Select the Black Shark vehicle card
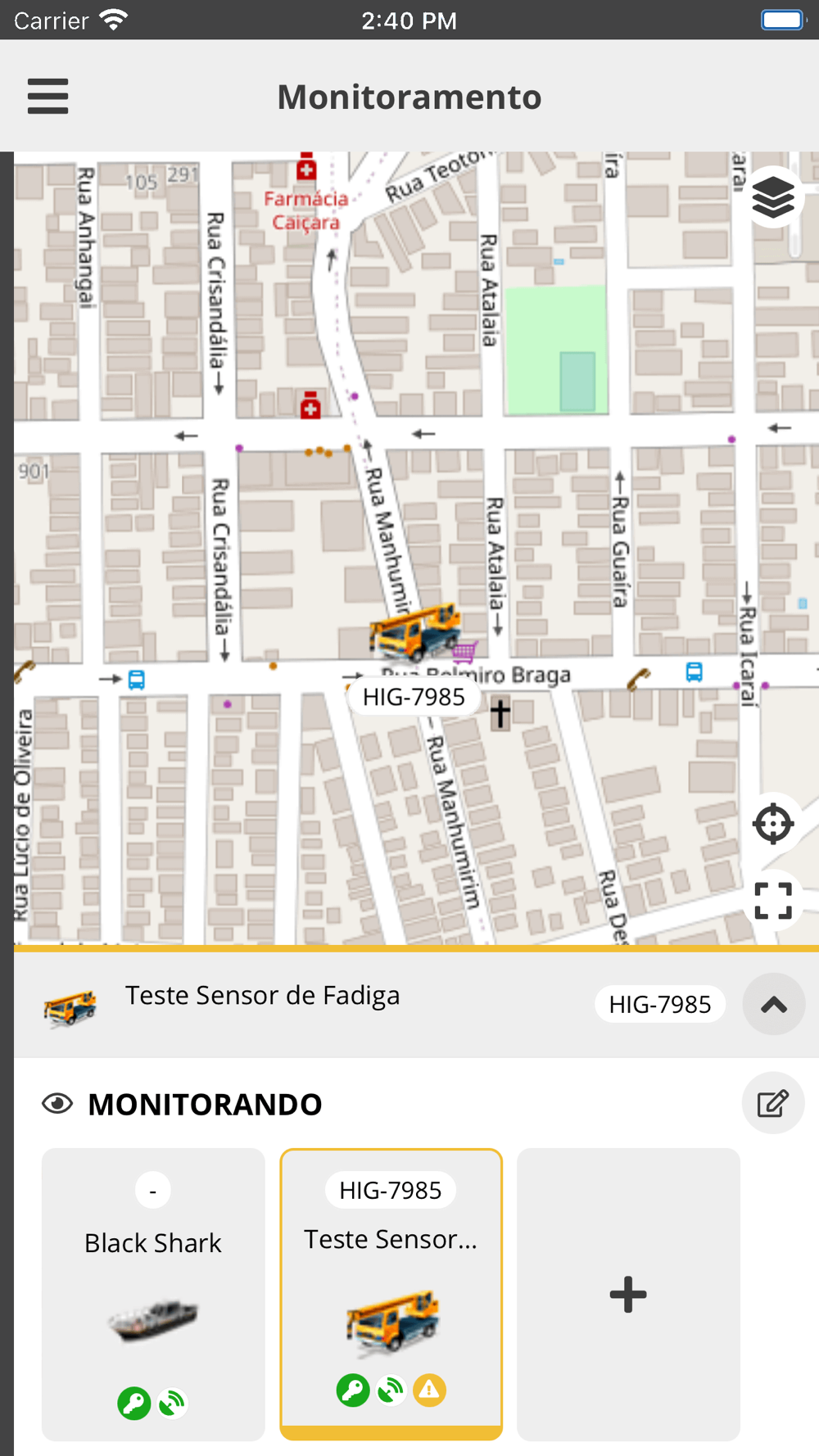This screenshot has height=1456, width=819. tap(153, 1294)
